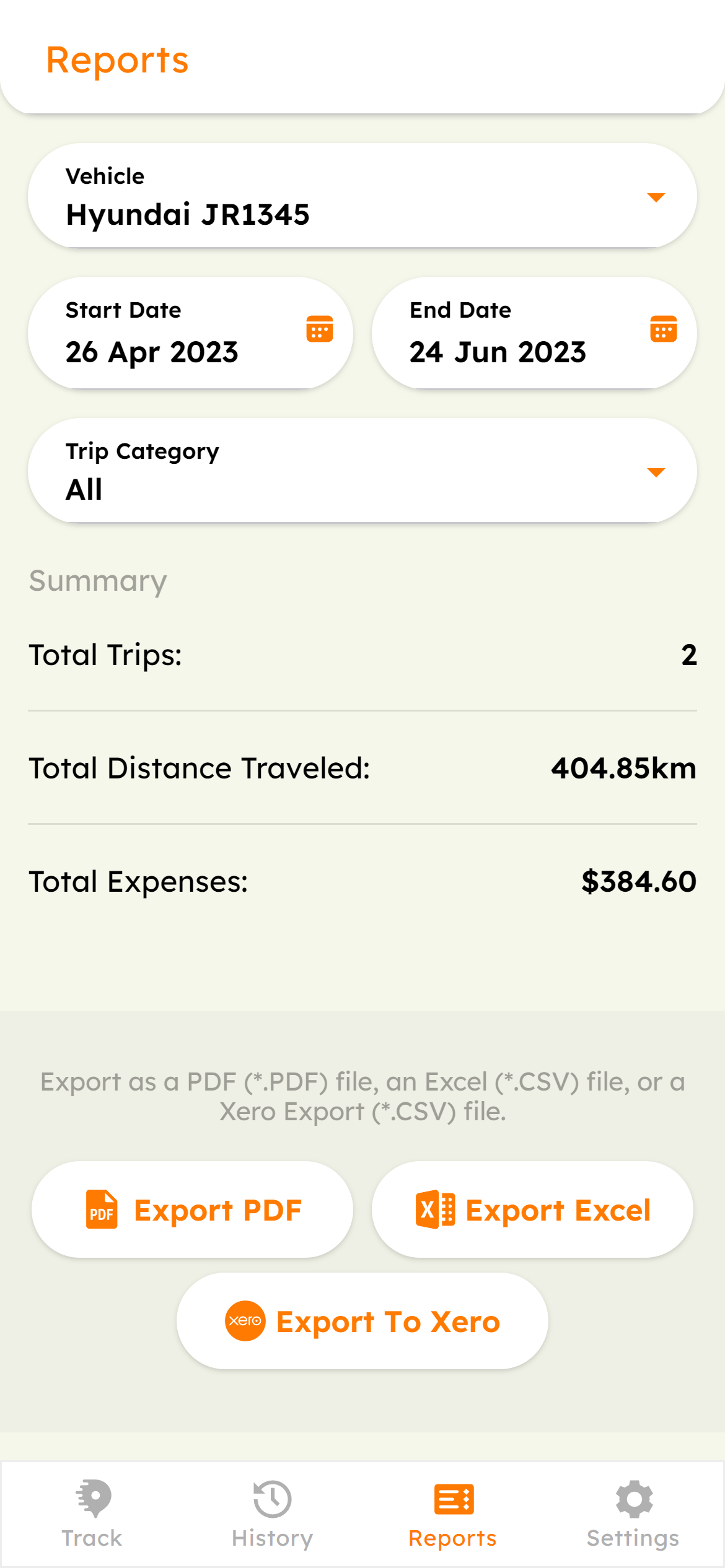This screenshot has height=1568, width=725.
Task: Click the Excel spreadsheet icon
Action: tap(435, 1208)
